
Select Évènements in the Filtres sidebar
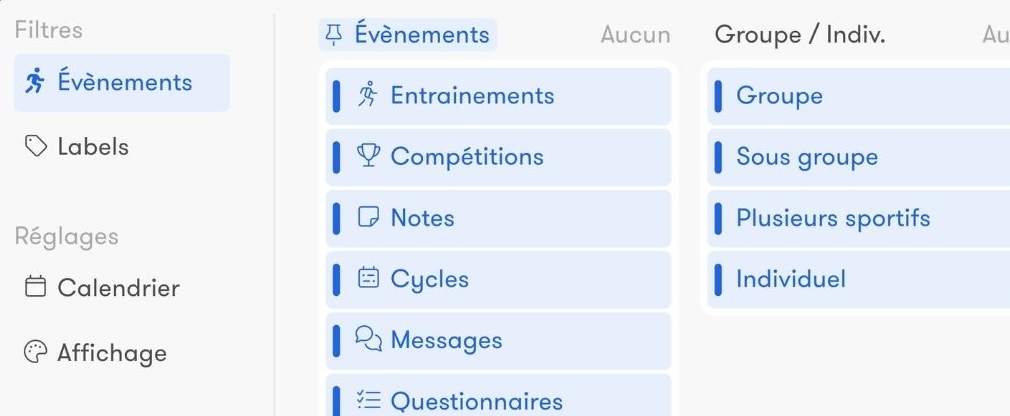coord(122,83)
